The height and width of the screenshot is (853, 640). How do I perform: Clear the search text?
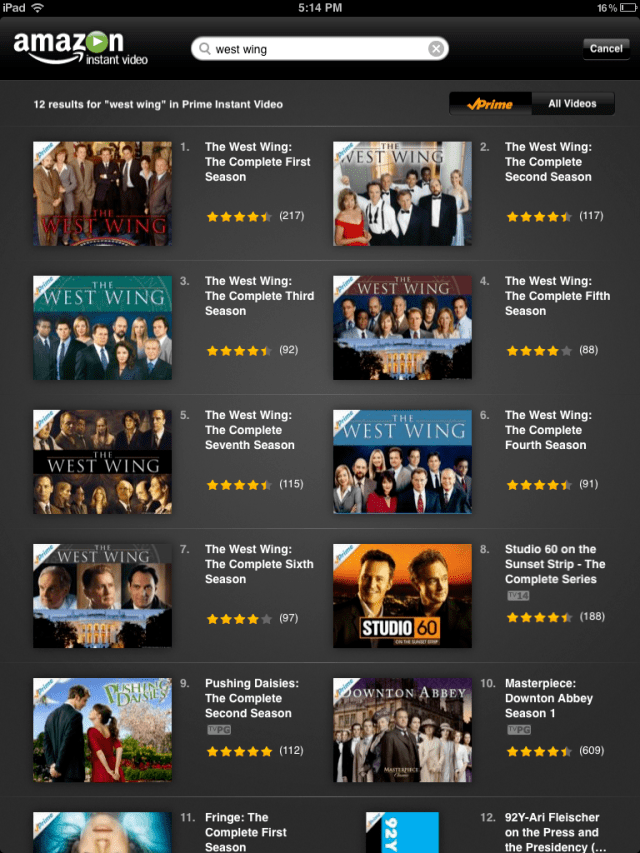click(436, 49)
